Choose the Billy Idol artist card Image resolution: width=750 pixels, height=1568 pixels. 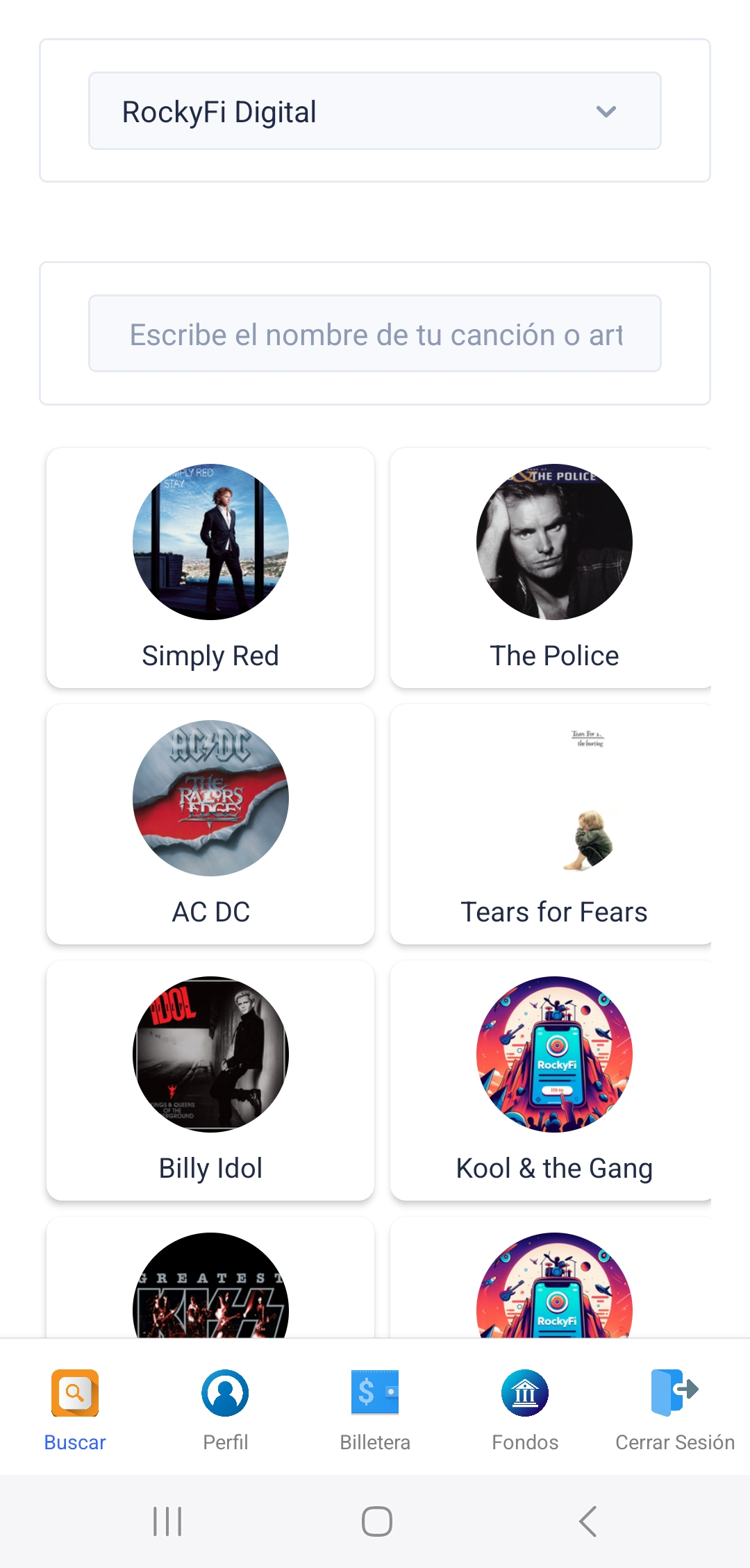210,1080
